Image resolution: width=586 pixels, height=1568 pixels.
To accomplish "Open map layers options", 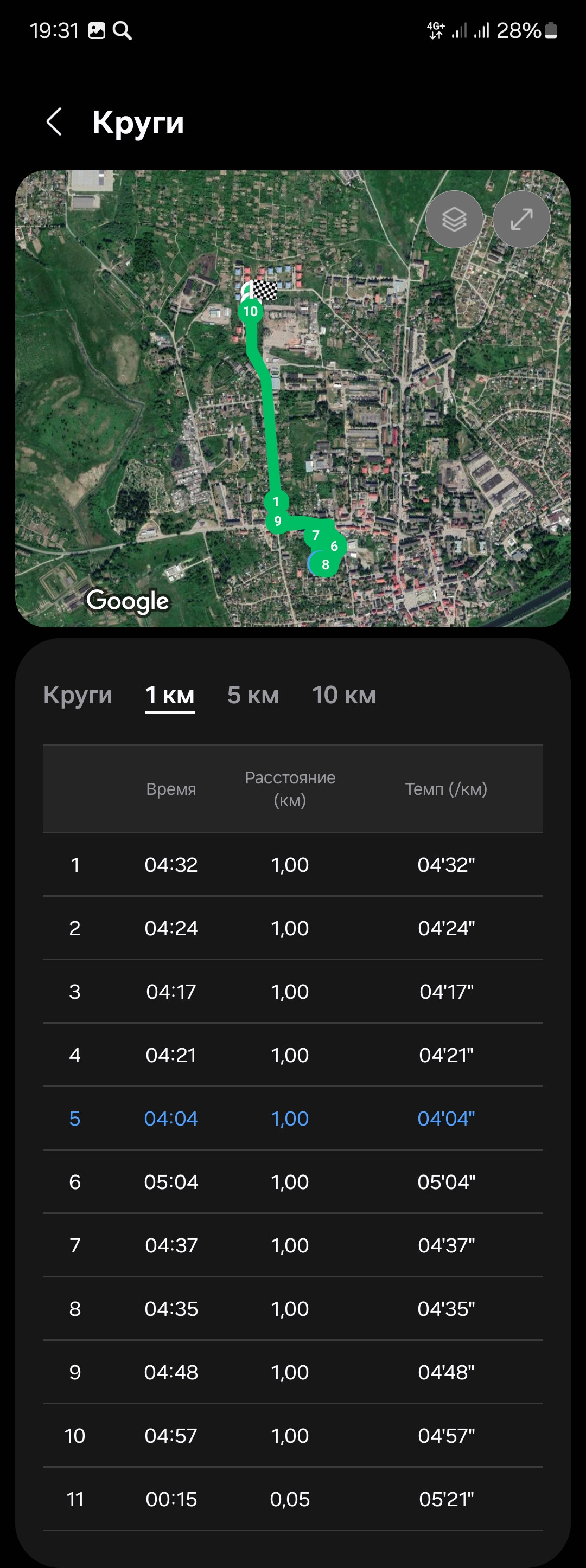I will click(455, 219).
